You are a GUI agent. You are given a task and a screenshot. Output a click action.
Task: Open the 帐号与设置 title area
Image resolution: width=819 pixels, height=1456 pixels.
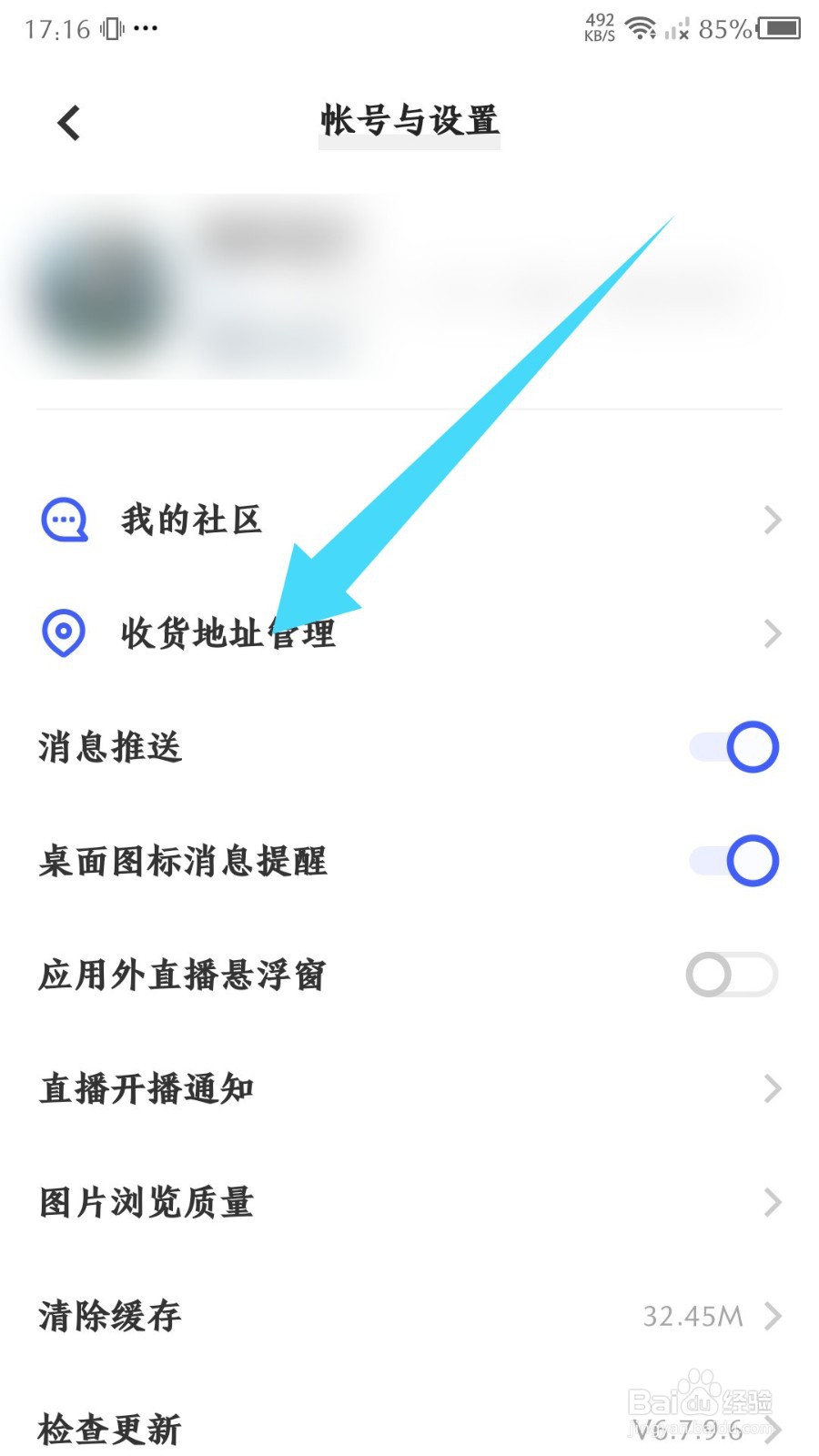coord(408,120)
